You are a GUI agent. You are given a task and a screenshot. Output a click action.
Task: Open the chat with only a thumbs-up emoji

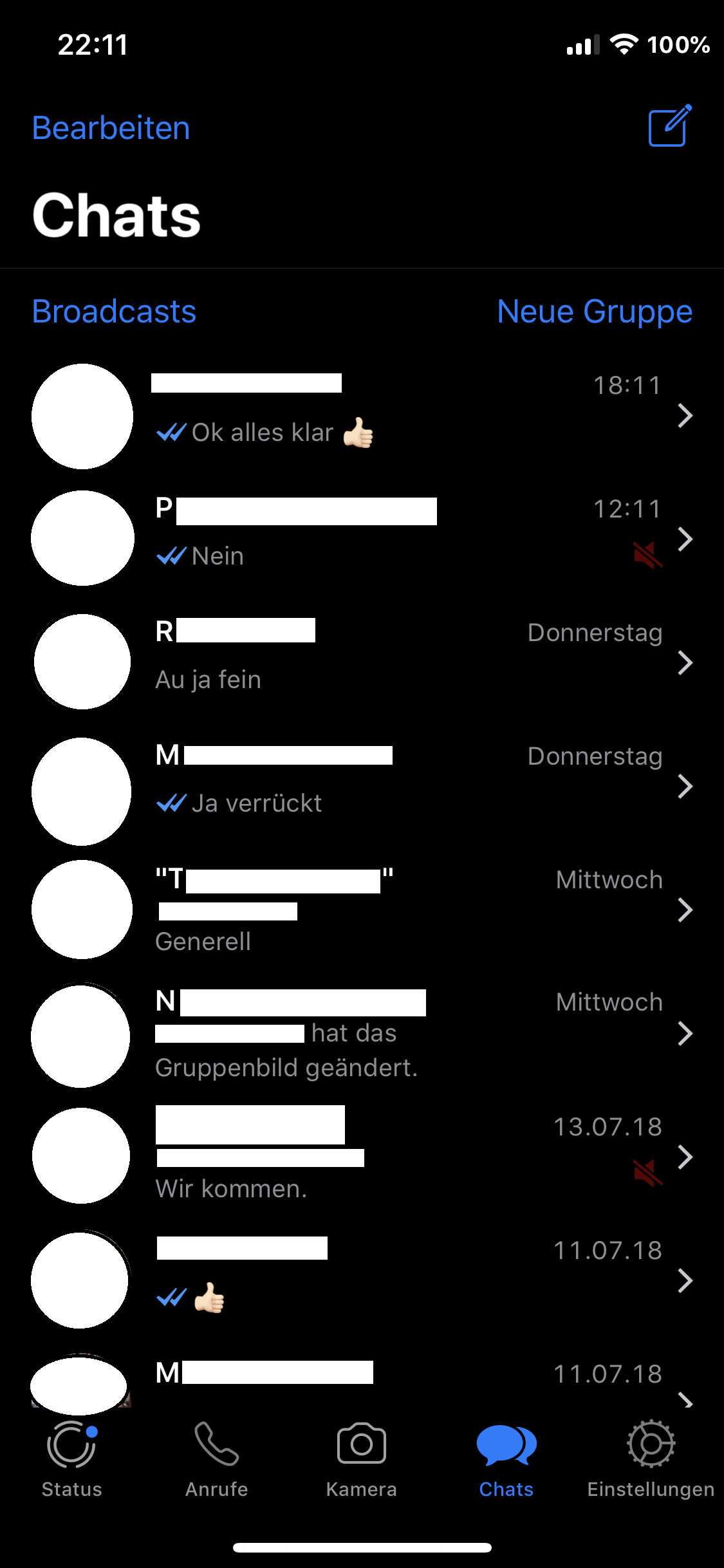(x=362, y=1280)
